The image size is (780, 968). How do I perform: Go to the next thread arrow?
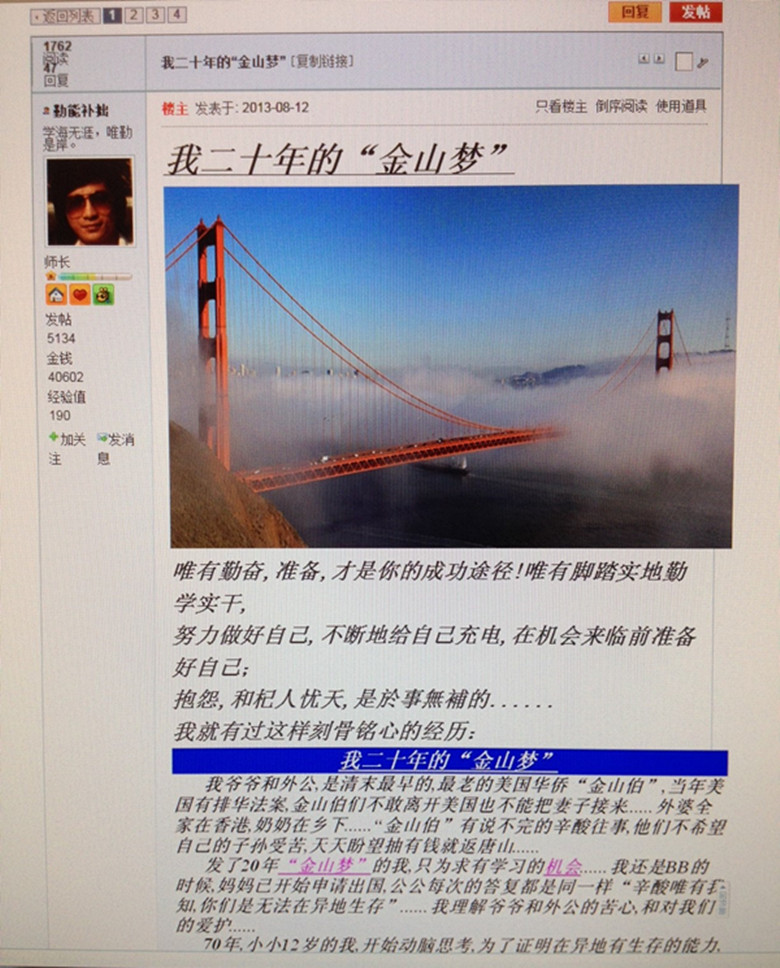click(658, 59)
